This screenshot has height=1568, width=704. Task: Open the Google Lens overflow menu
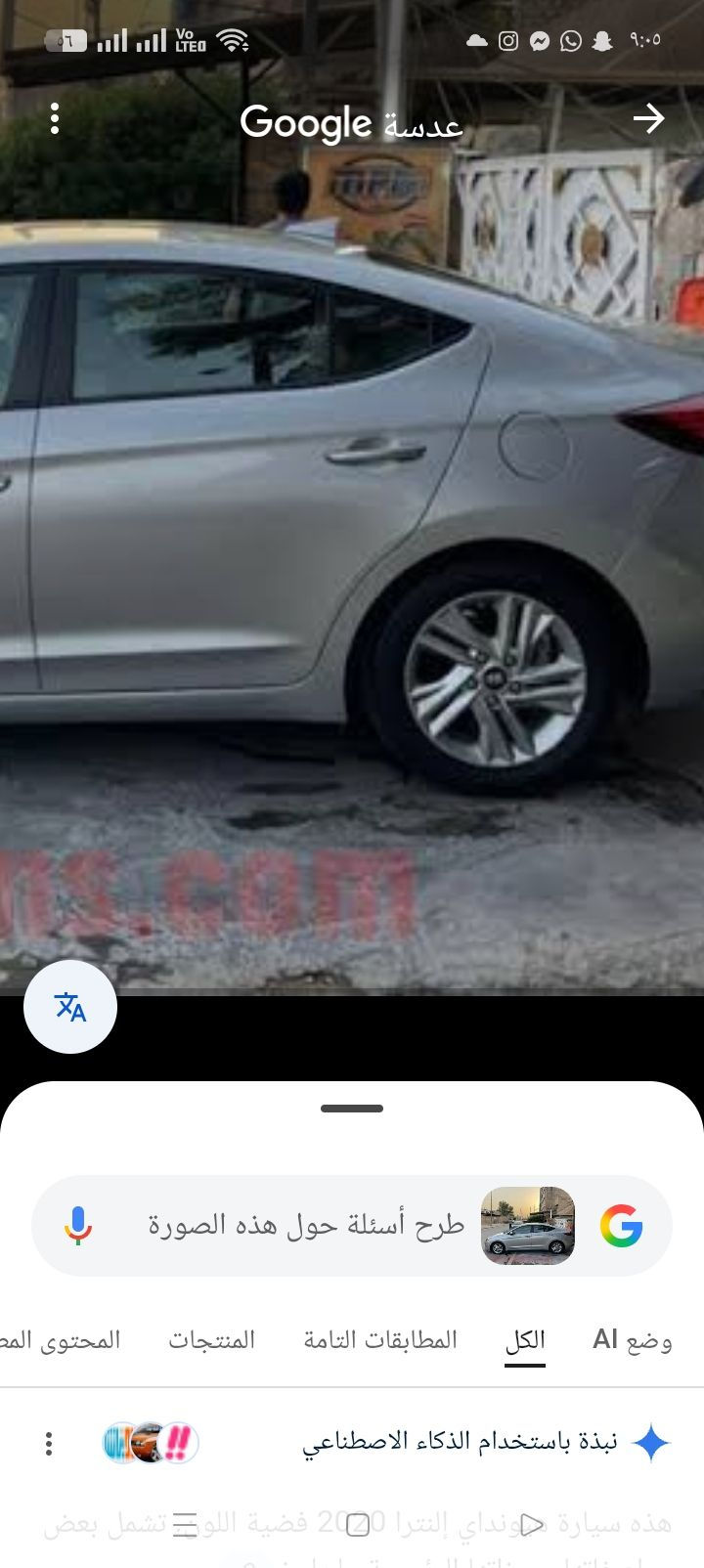coord(55,119)
